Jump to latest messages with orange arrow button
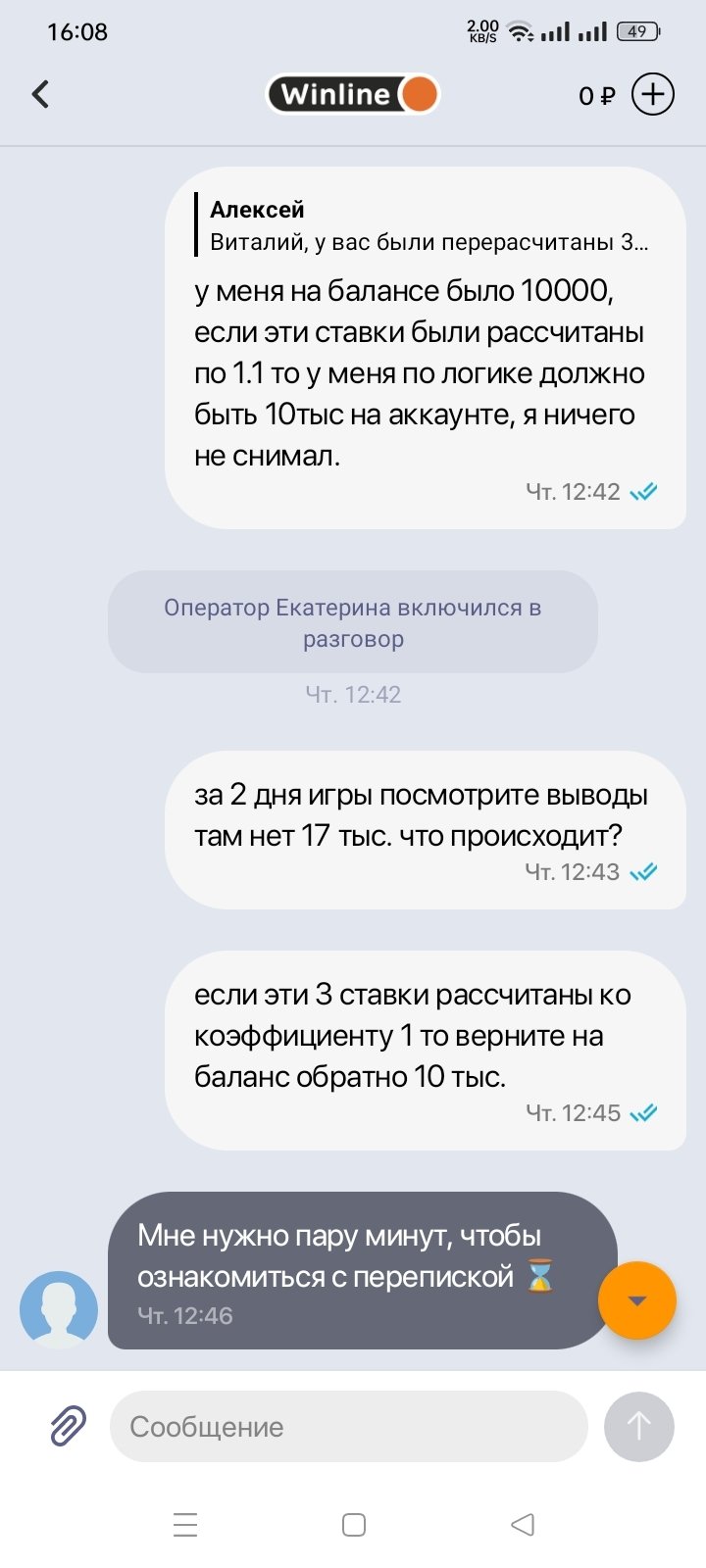This screenshot has width=706, height=1568. tap(637, 1300)
